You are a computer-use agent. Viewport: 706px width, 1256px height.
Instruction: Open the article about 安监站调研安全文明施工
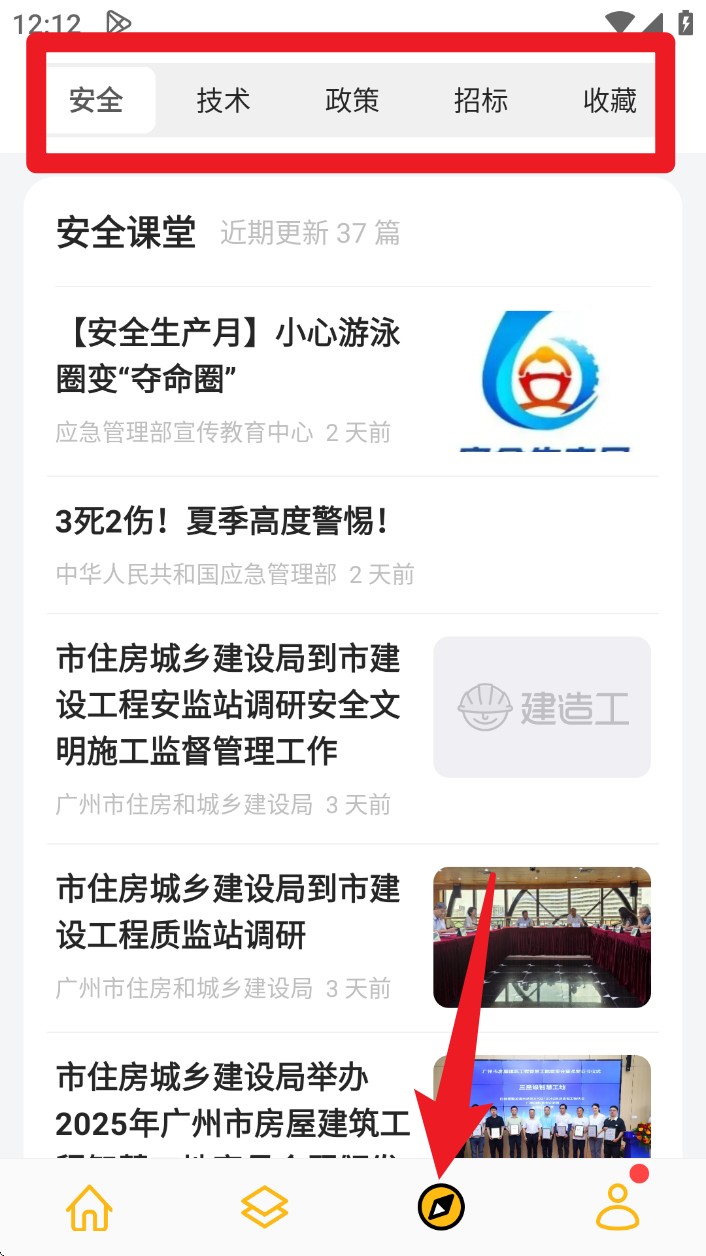tap(229, 705)
